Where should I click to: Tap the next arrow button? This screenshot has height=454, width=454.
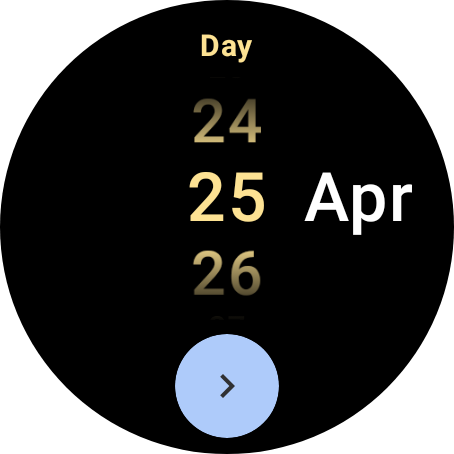[227, 386]
